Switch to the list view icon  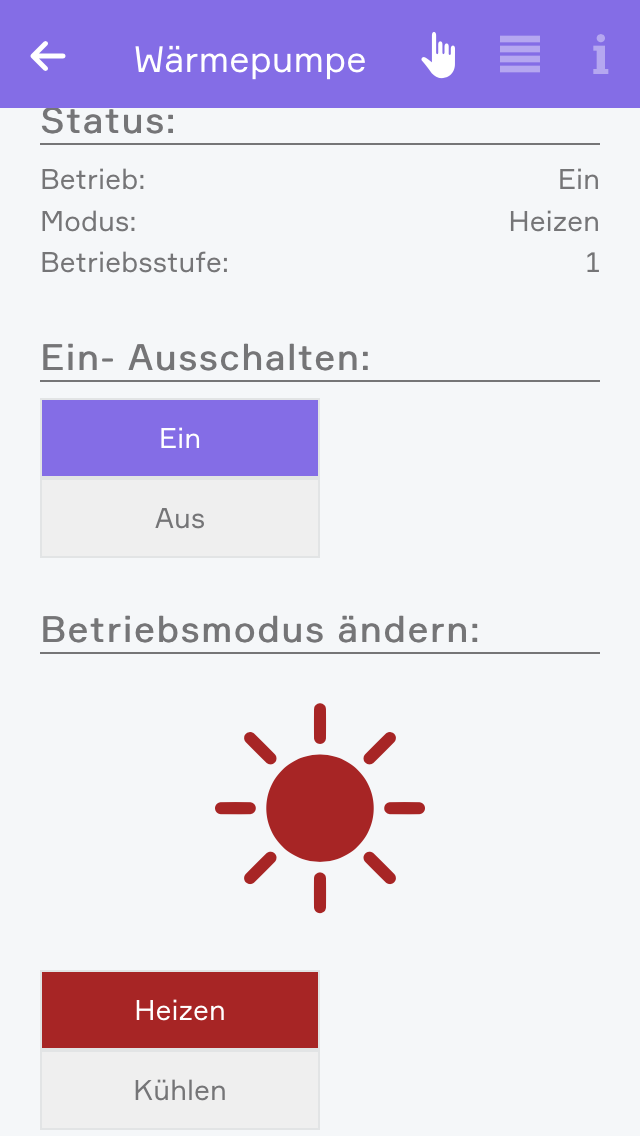coord(520,54)
